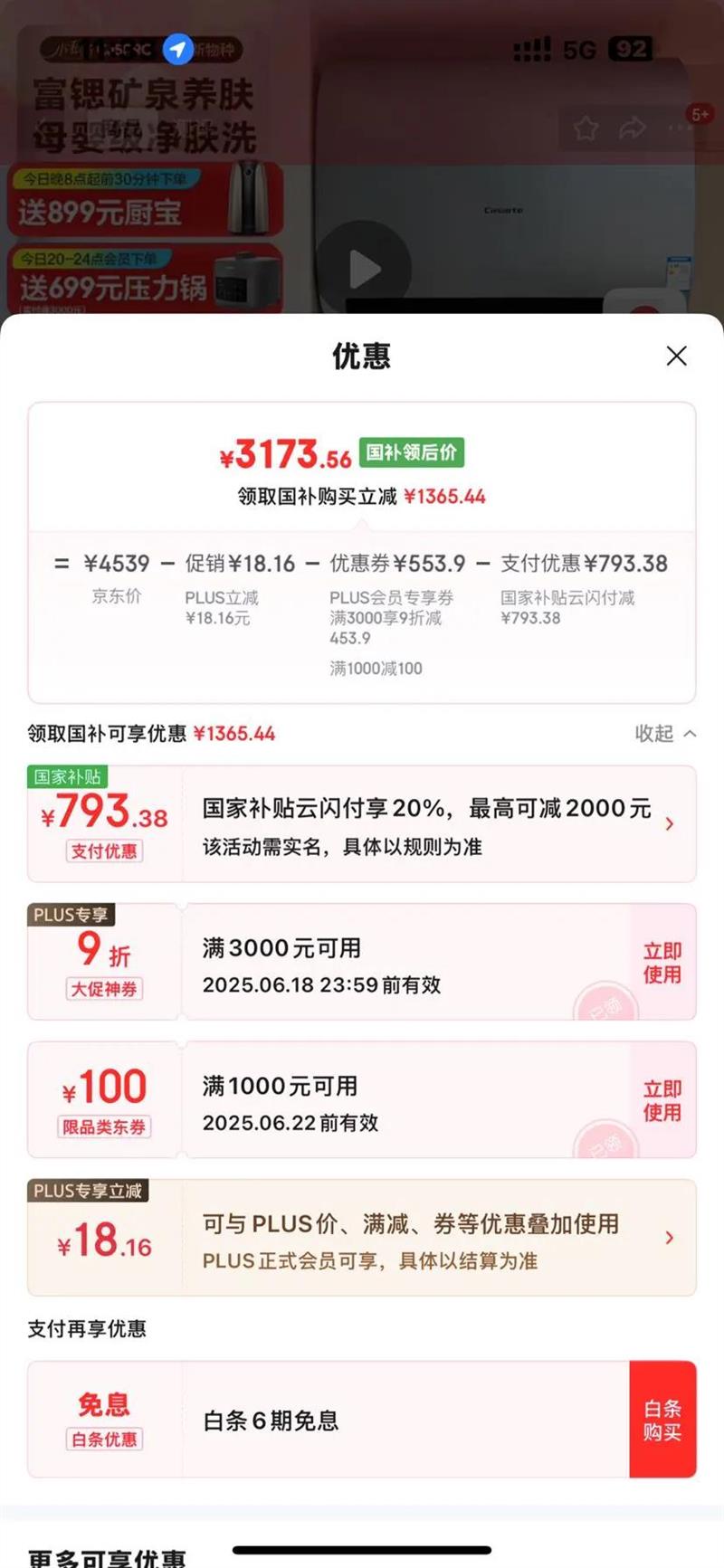Collapse the discount list with 收起
Screen dimensions: 724x1568
pyautogui.click(x=665, y=734)
